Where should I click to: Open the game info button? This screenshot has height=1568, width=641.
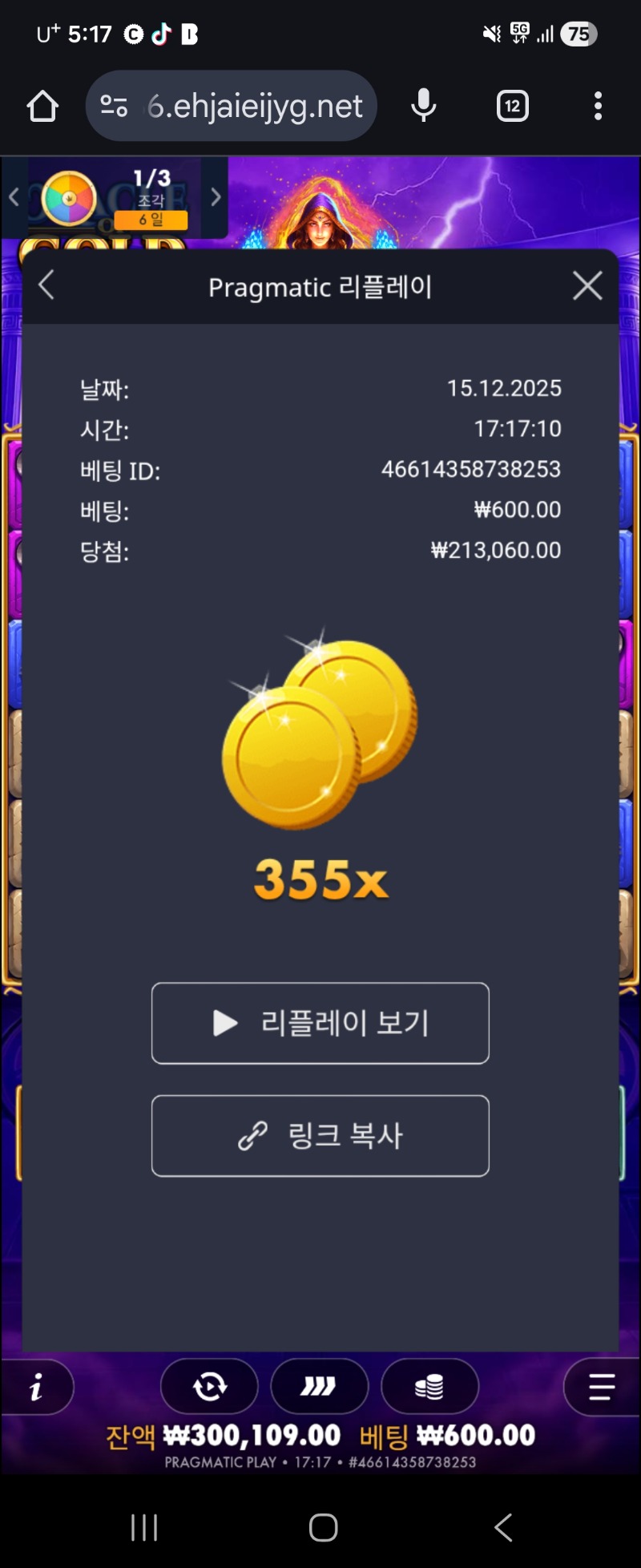coord(36,1387)
